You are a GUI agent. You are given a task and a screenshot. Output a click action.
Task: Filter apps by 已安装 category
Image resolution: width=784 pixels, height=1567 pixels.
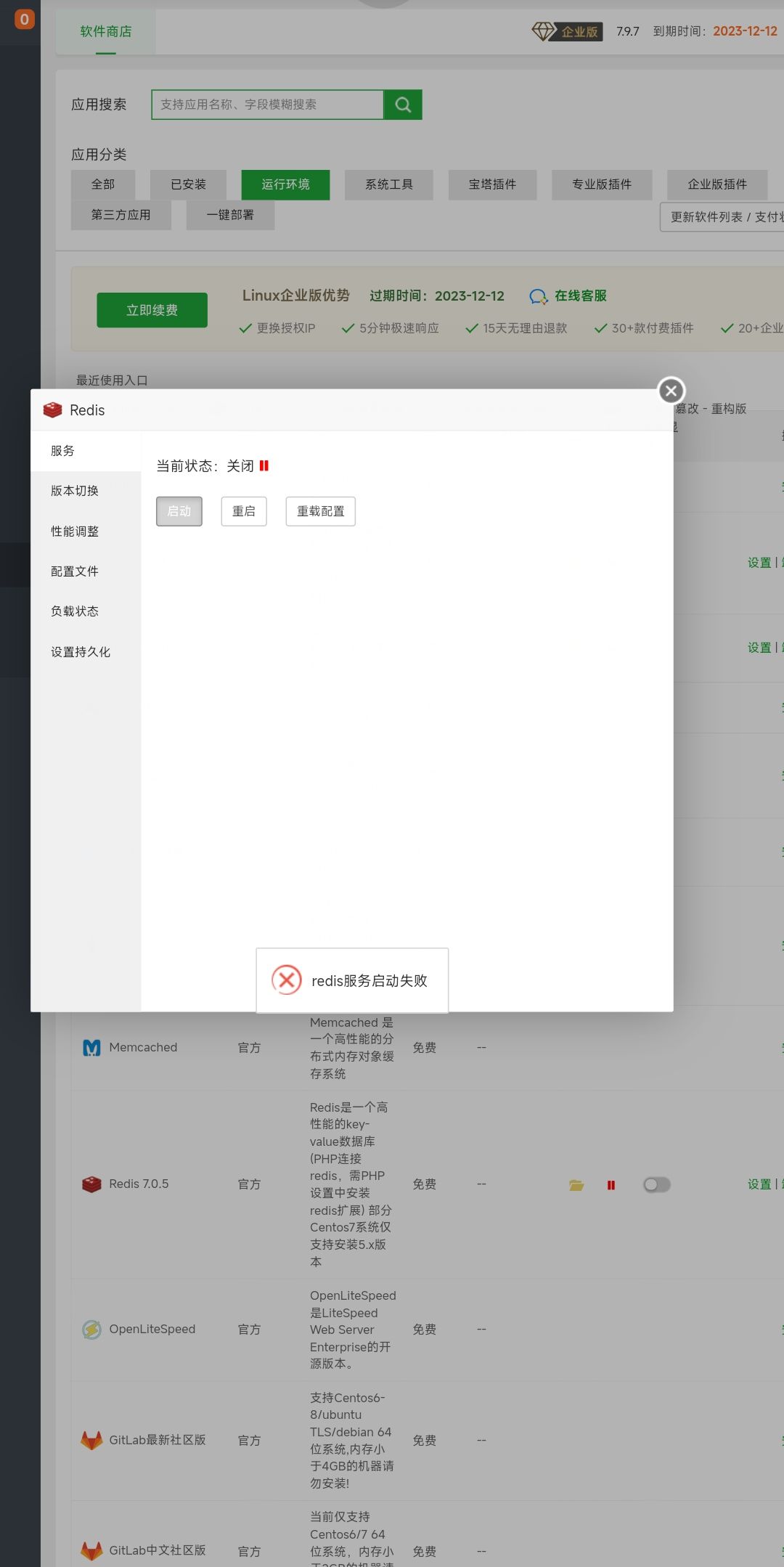click(x=188, y=184)
